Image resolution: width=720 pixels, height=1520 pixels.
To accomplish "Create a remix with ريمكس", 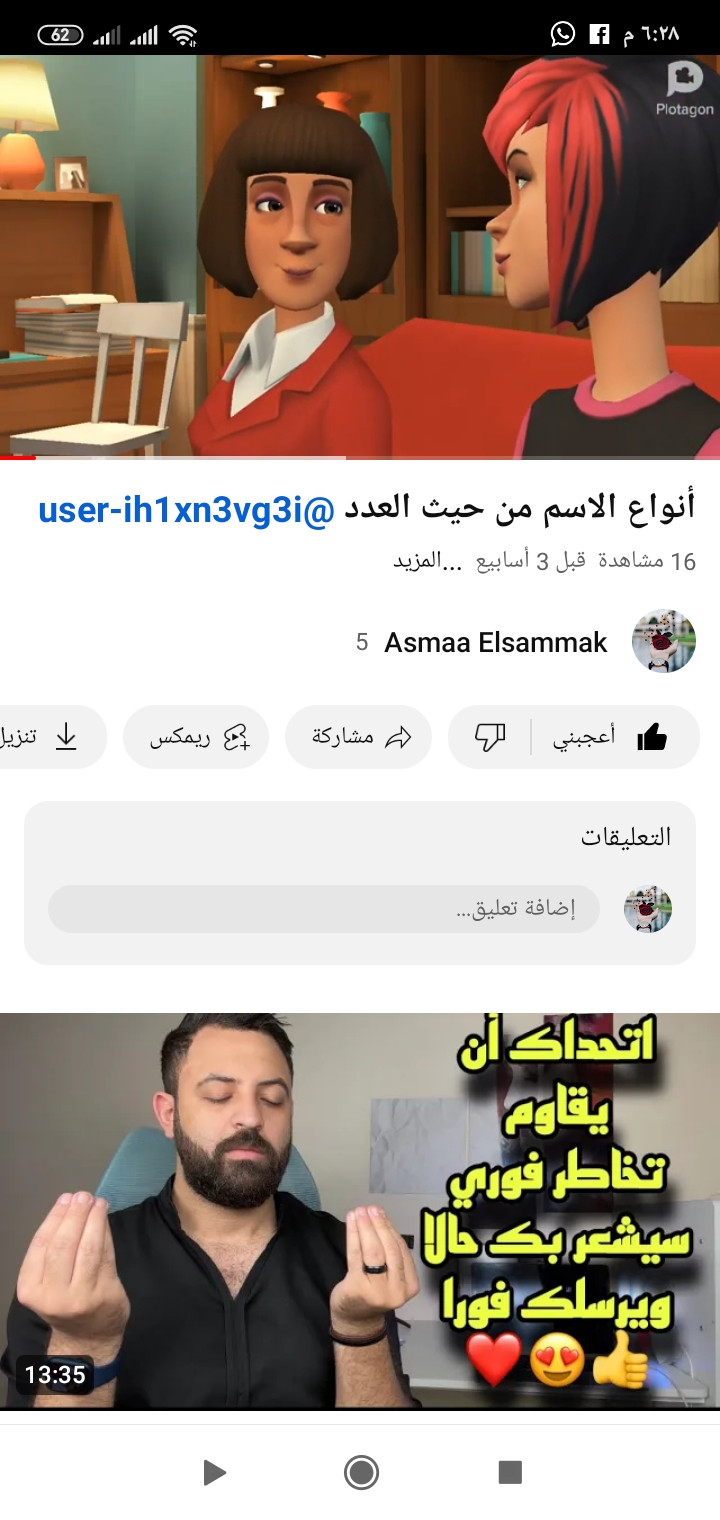I will point(197,738).
